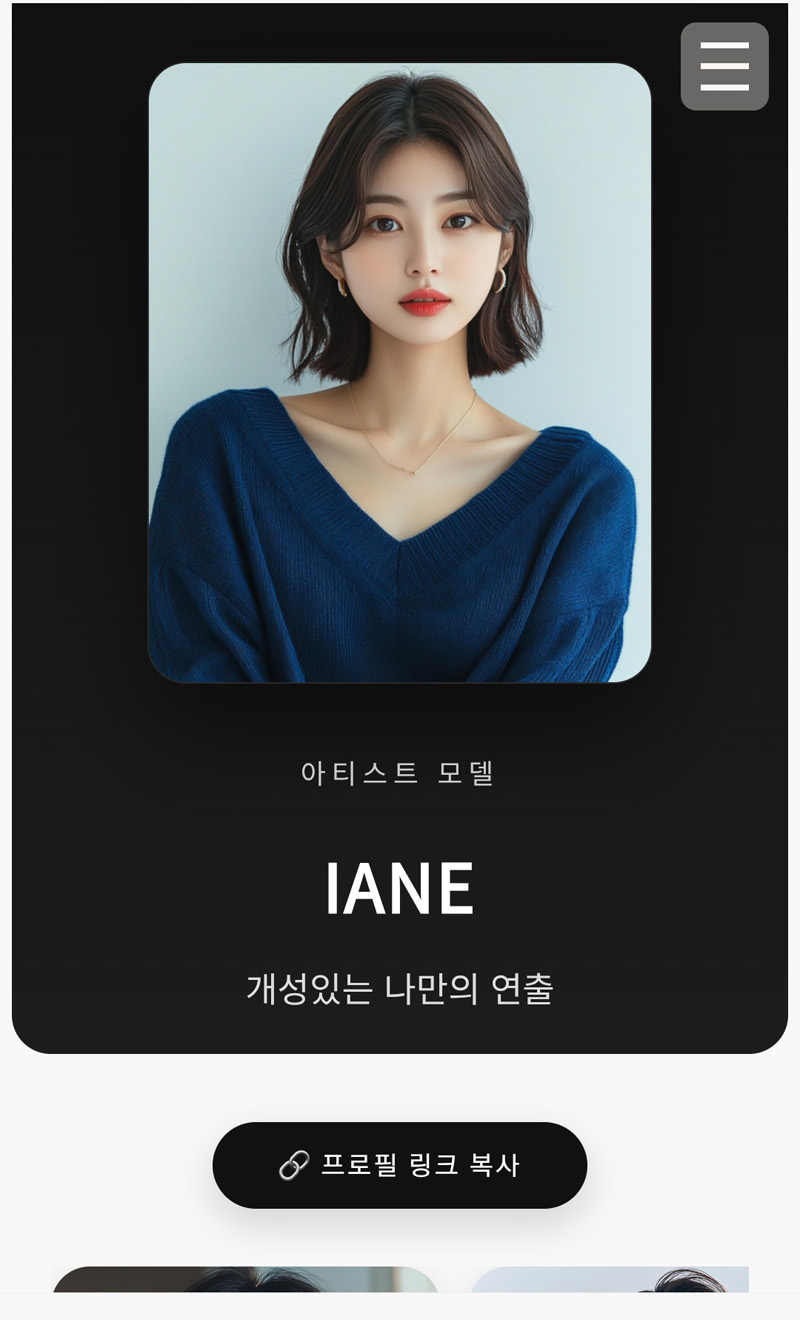Click the 프로필 링크 복사 button
The height and width of the screenshot is (1320, 800).
400,1164
